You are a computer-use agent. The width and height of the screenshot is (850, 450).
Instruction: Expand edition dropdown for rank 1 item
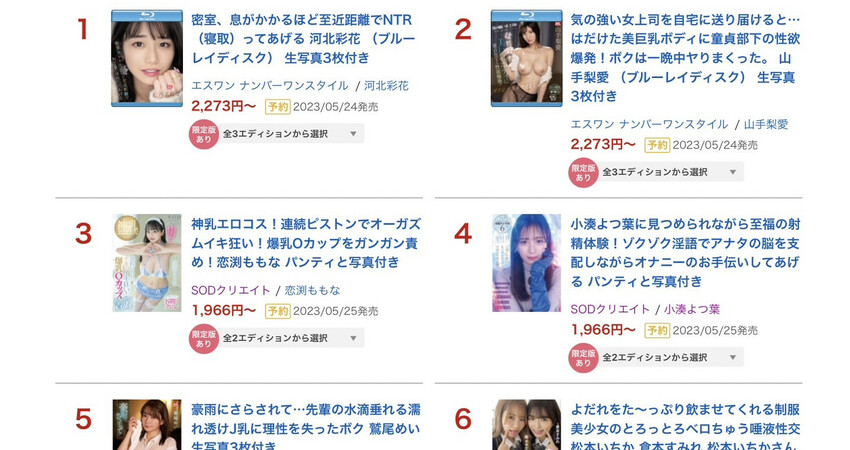click(x=290, y=133)
